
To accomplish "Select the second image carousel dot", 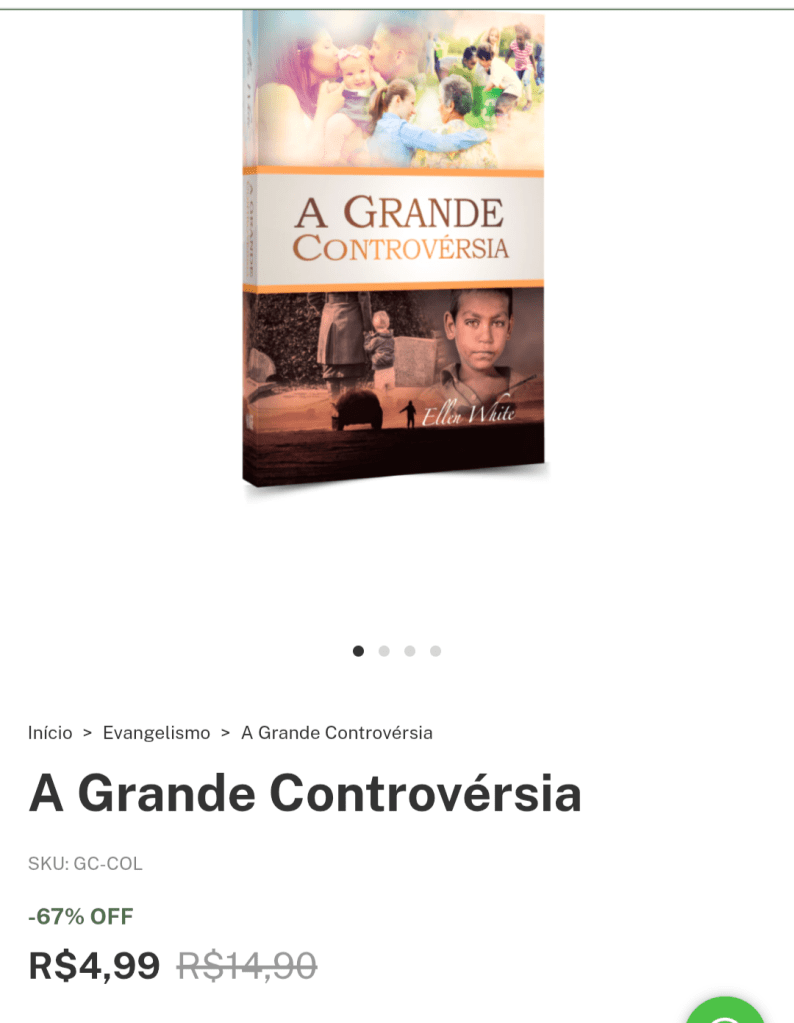I will (x=384, y=651).
